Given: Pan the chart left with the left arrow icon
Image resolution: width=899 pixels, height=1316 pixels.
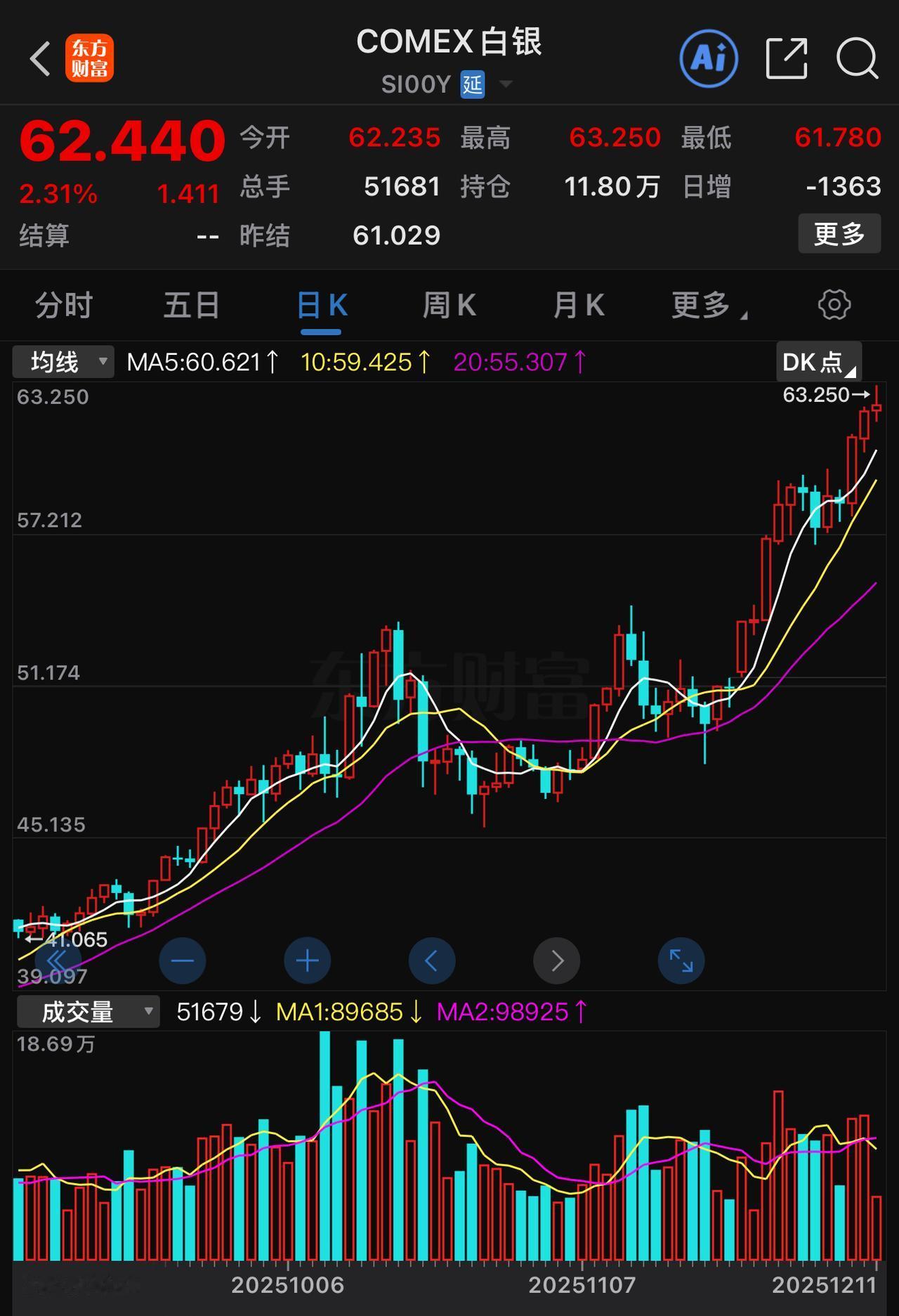Looking at the screenshot, I should tap(433, 960).
